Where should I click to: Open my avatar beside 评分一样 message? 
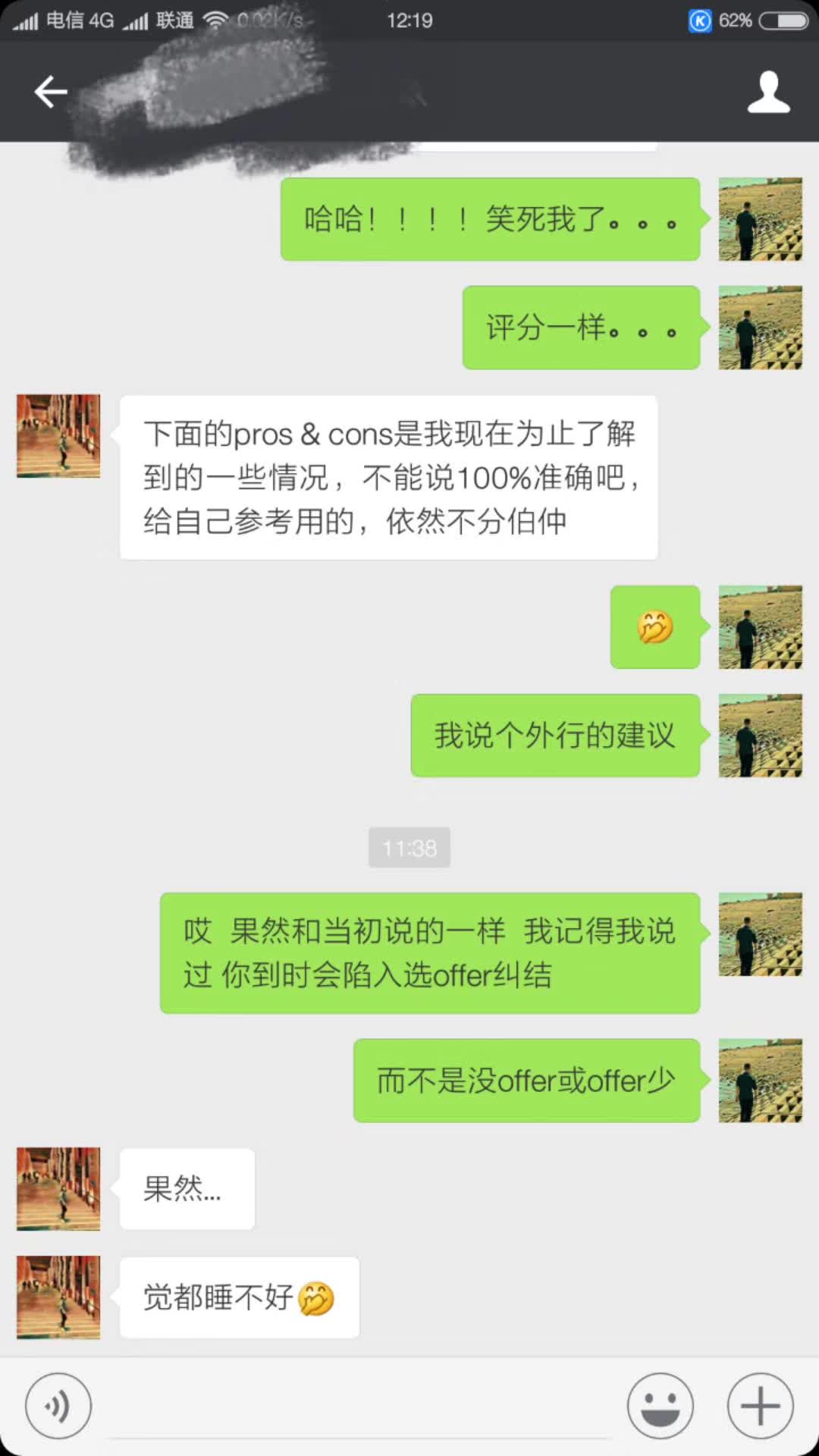pos(760,328)
